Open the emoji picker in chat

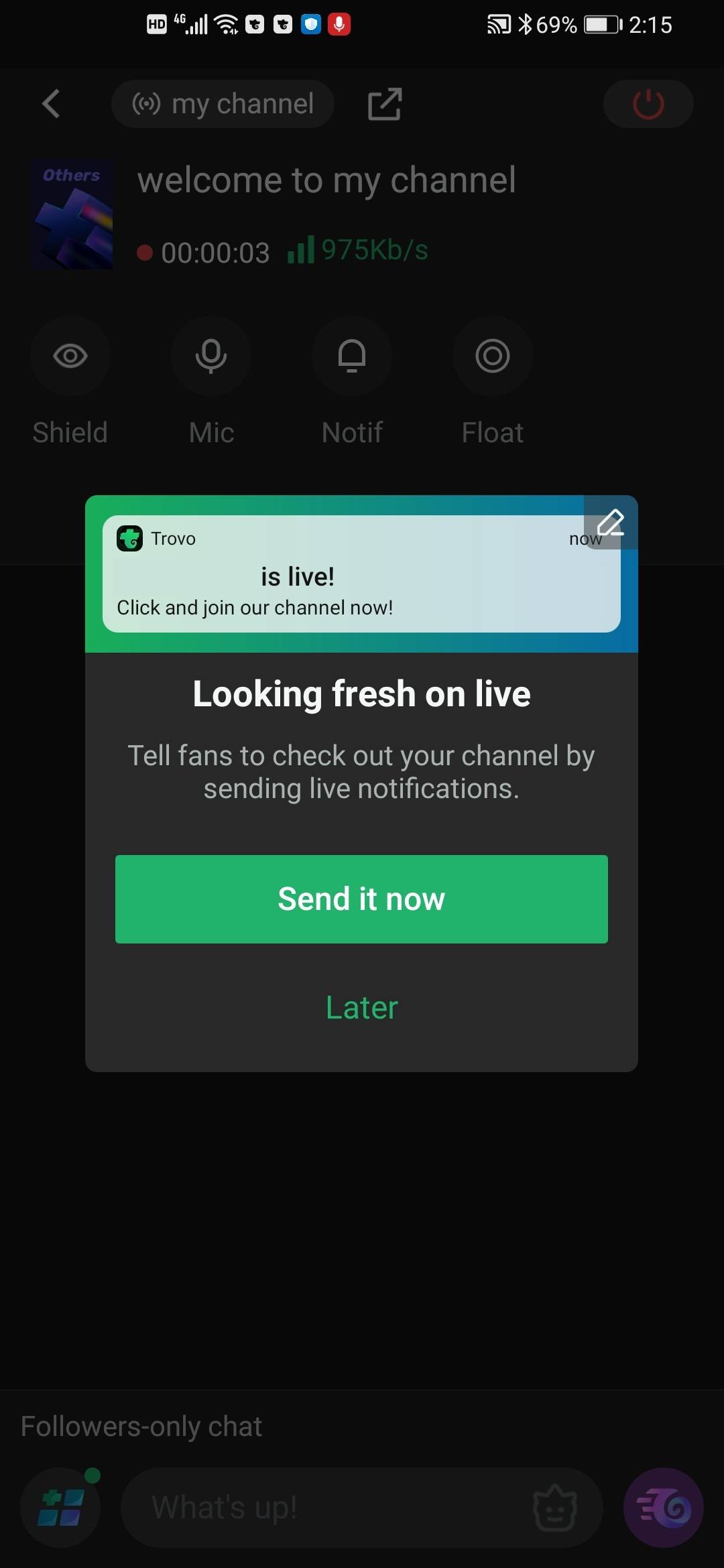(x=554, y=1508)
